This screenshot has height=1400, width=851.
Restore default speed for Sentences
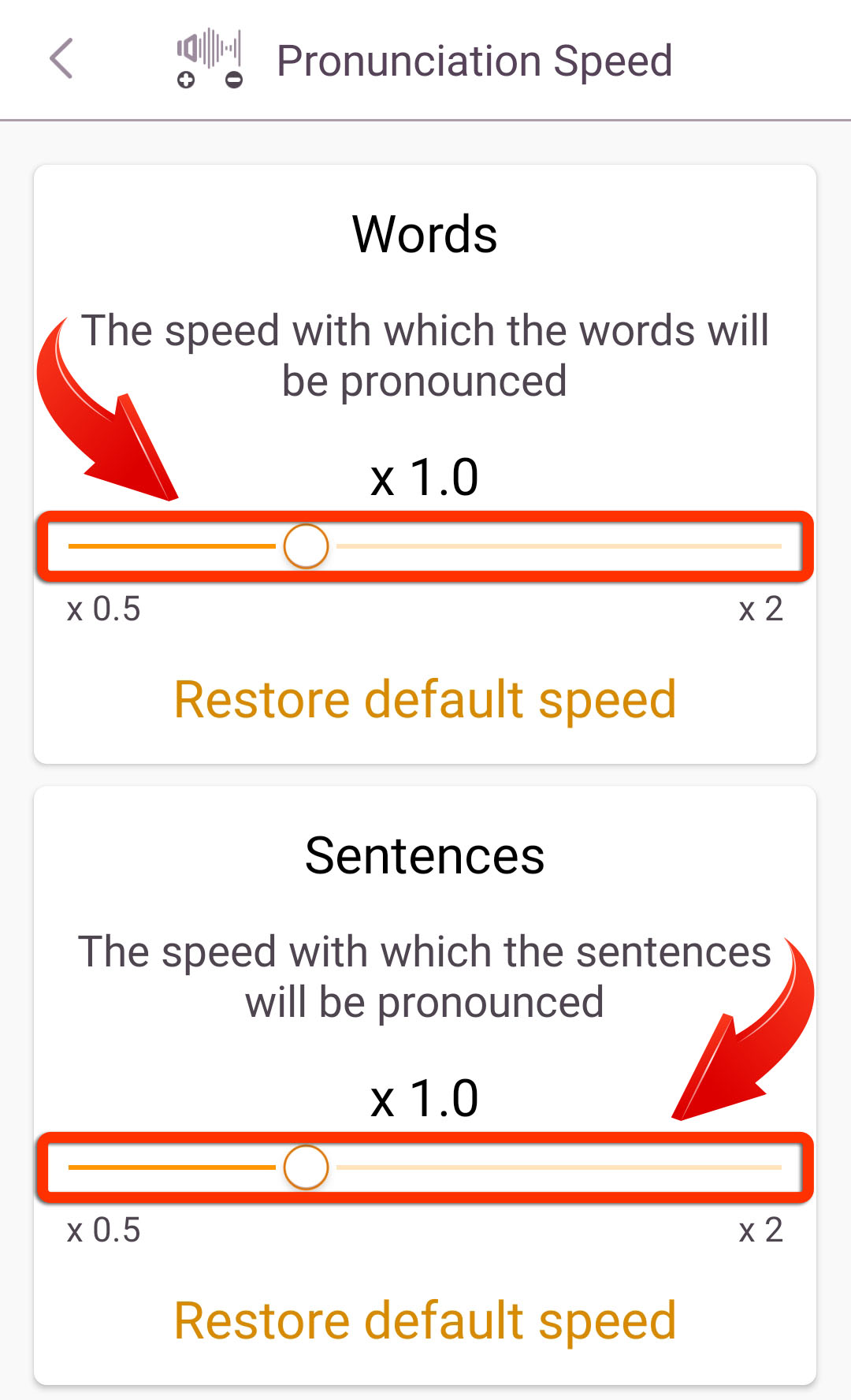point(425,1321)
